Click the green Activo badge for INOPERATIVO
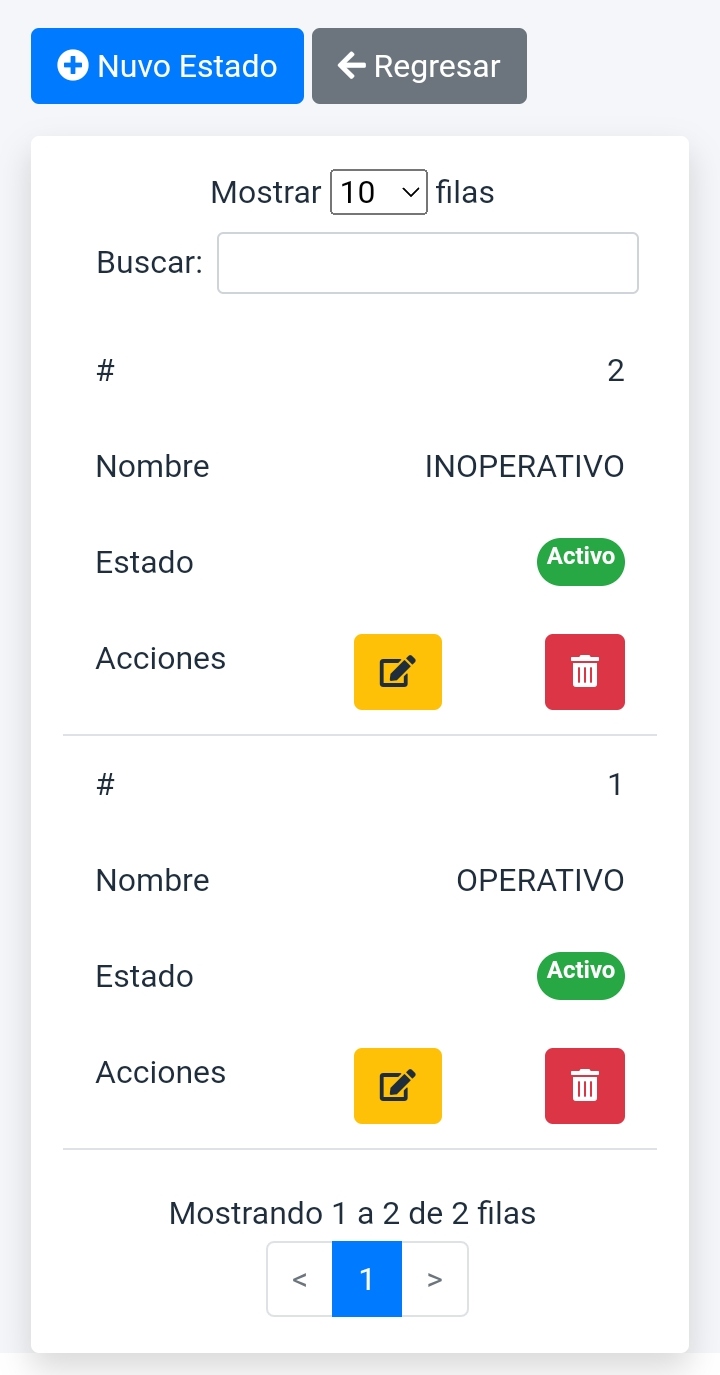The height and width of the screenshot is (1375, 720). click(x=580, y=561)
